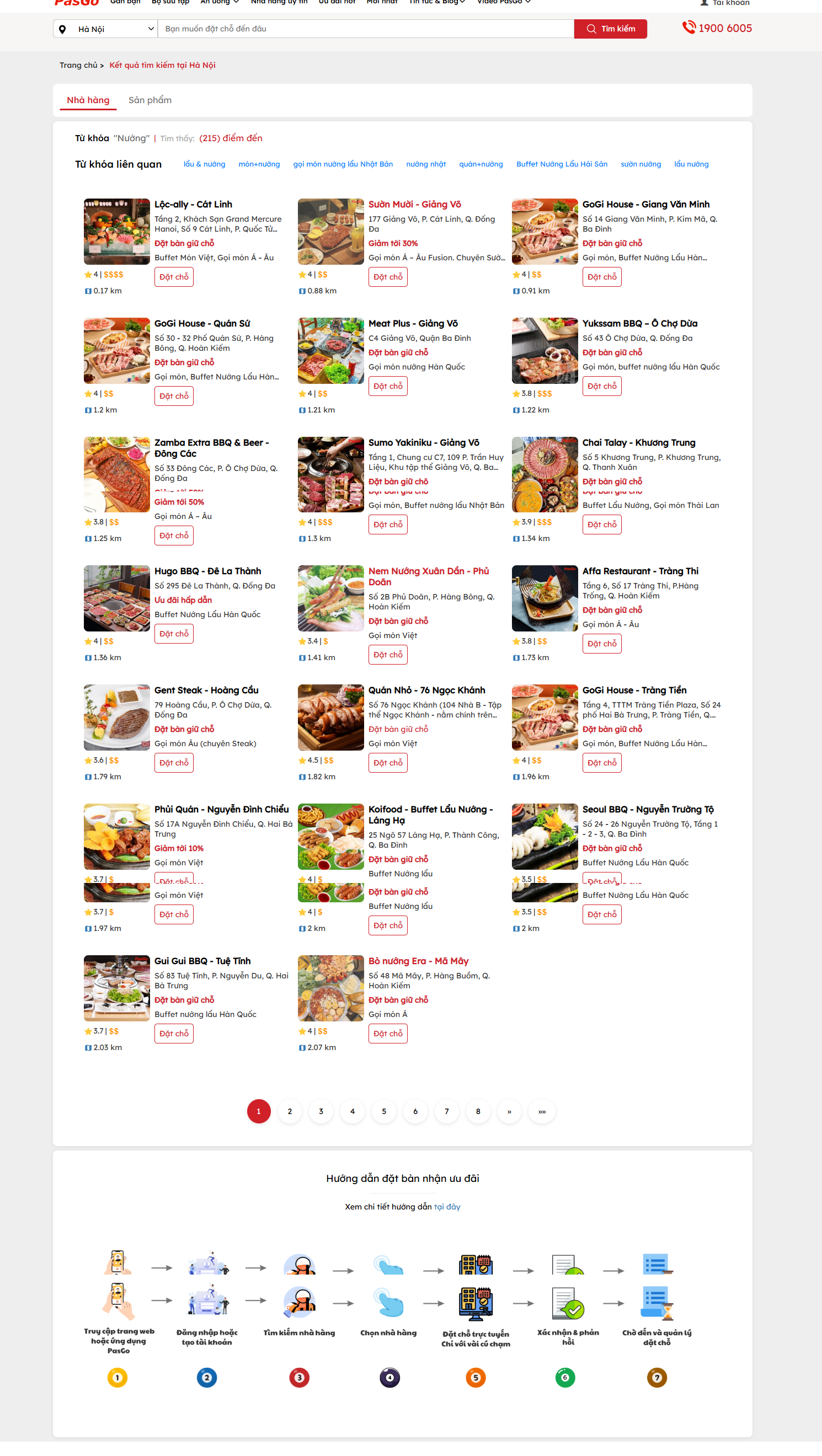The height and width of the screenshot is (1456, 822).
Task: Book Yukssam BBQ - Ô Chợ Dừa
Action: pyautogui.click(x=601, y=386)
